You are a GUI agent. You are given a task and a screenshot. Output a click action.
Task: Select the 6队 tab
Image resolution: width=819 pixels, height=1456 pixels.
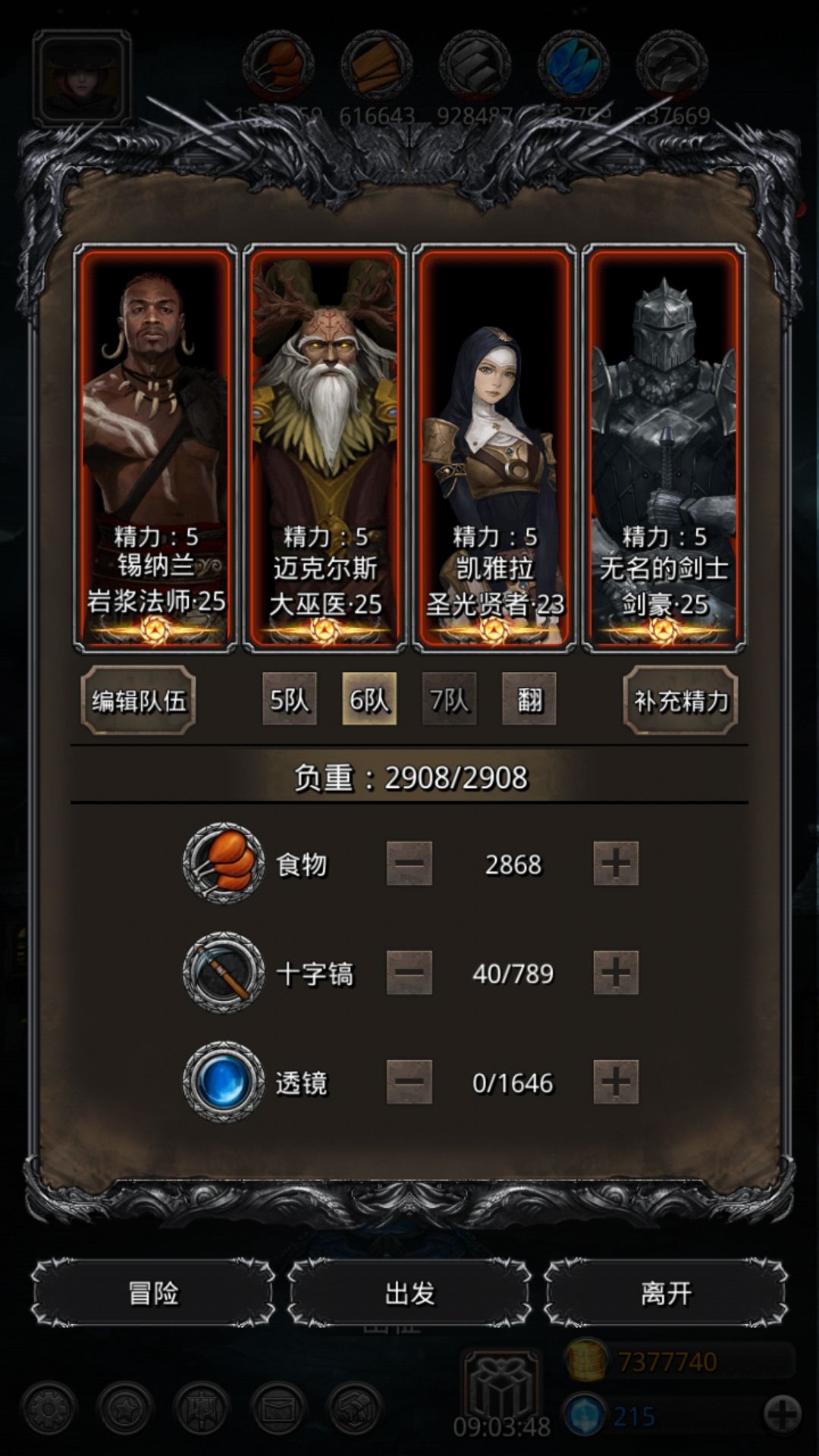click(x=369, y=698)
